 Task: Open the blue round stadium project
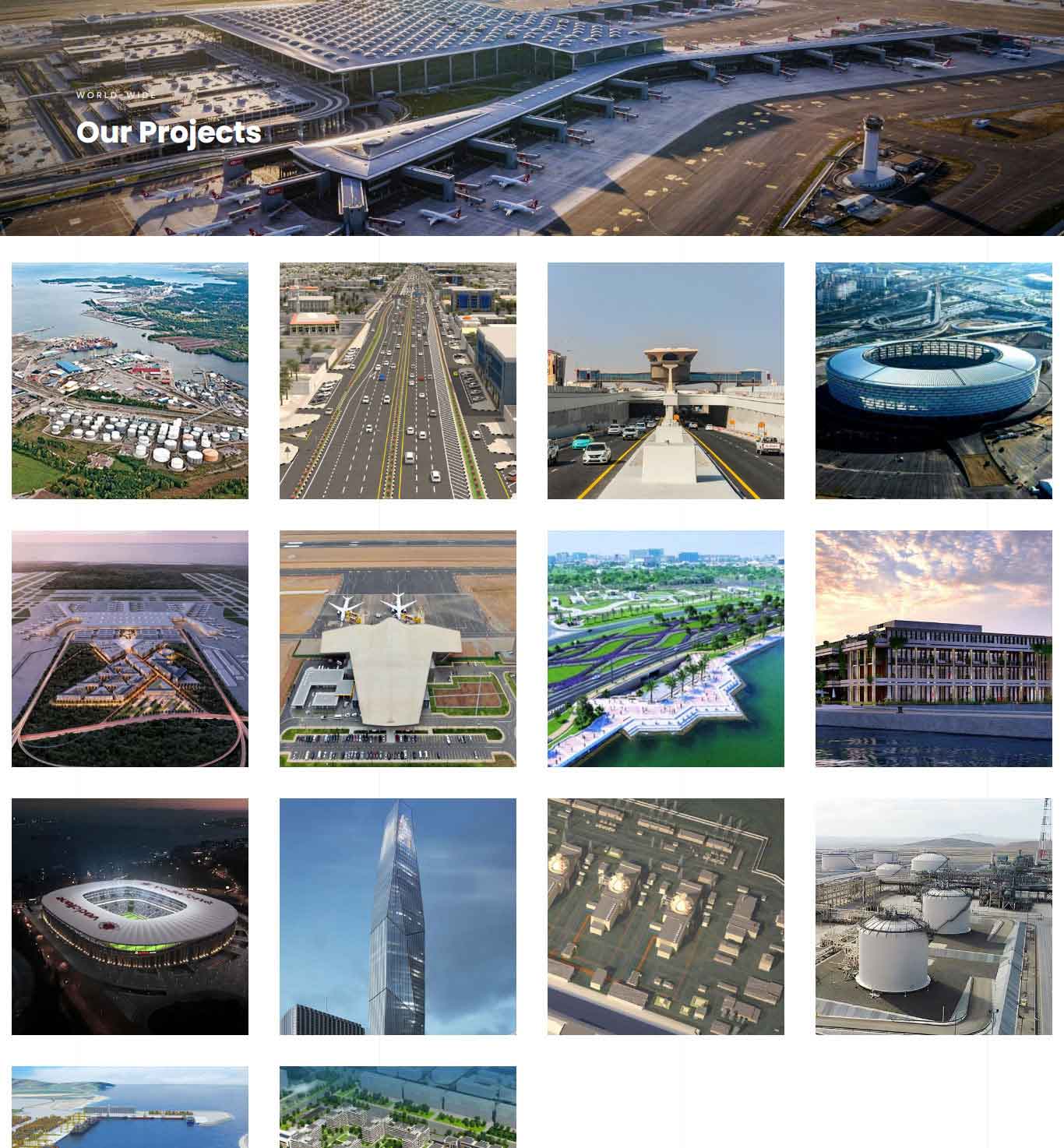tap(934, 381)
